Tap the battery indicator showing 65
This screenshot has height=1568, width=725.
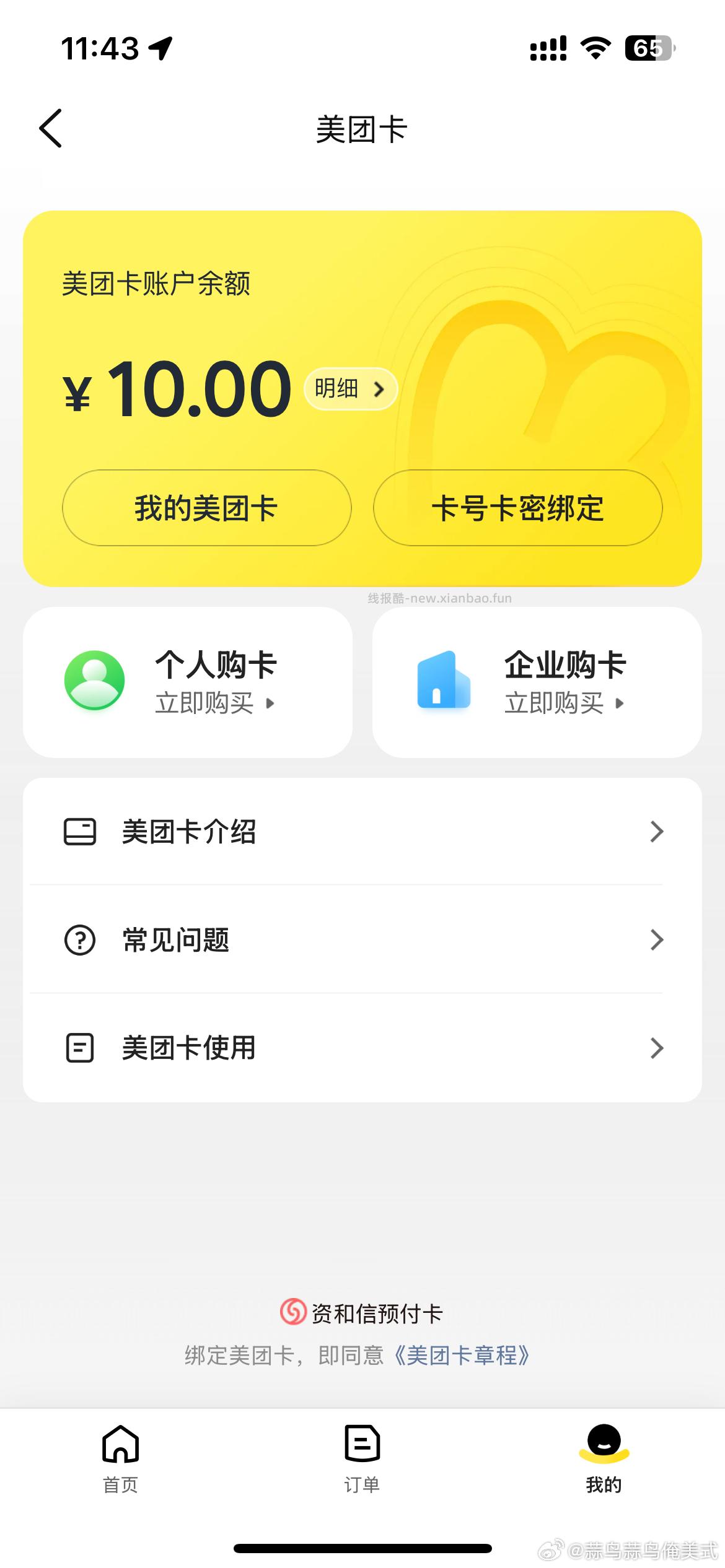[x=649, y=48]
